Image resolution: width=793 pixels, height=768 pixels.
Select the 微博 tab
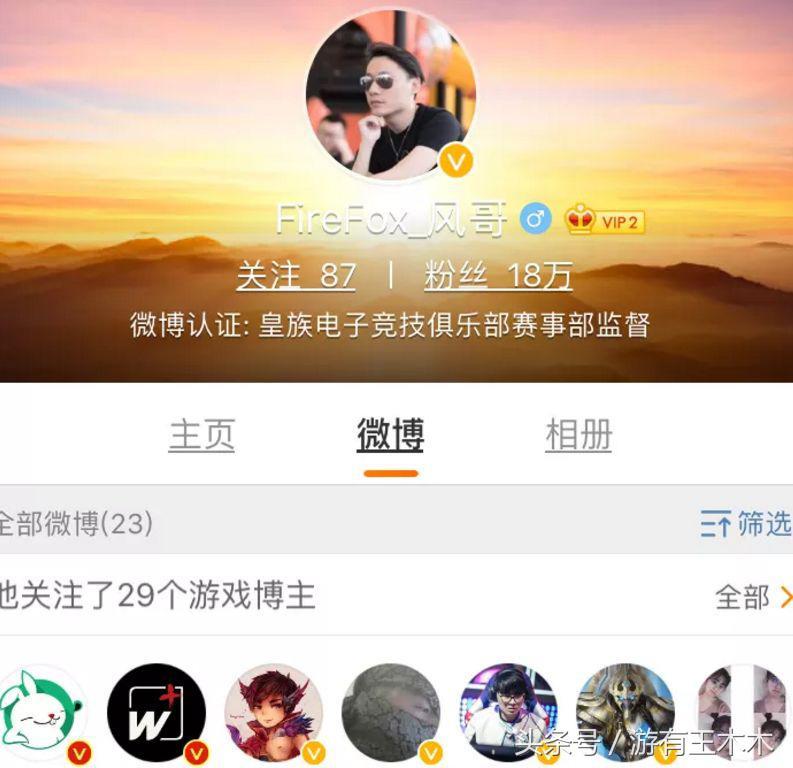tap(390, 435)
